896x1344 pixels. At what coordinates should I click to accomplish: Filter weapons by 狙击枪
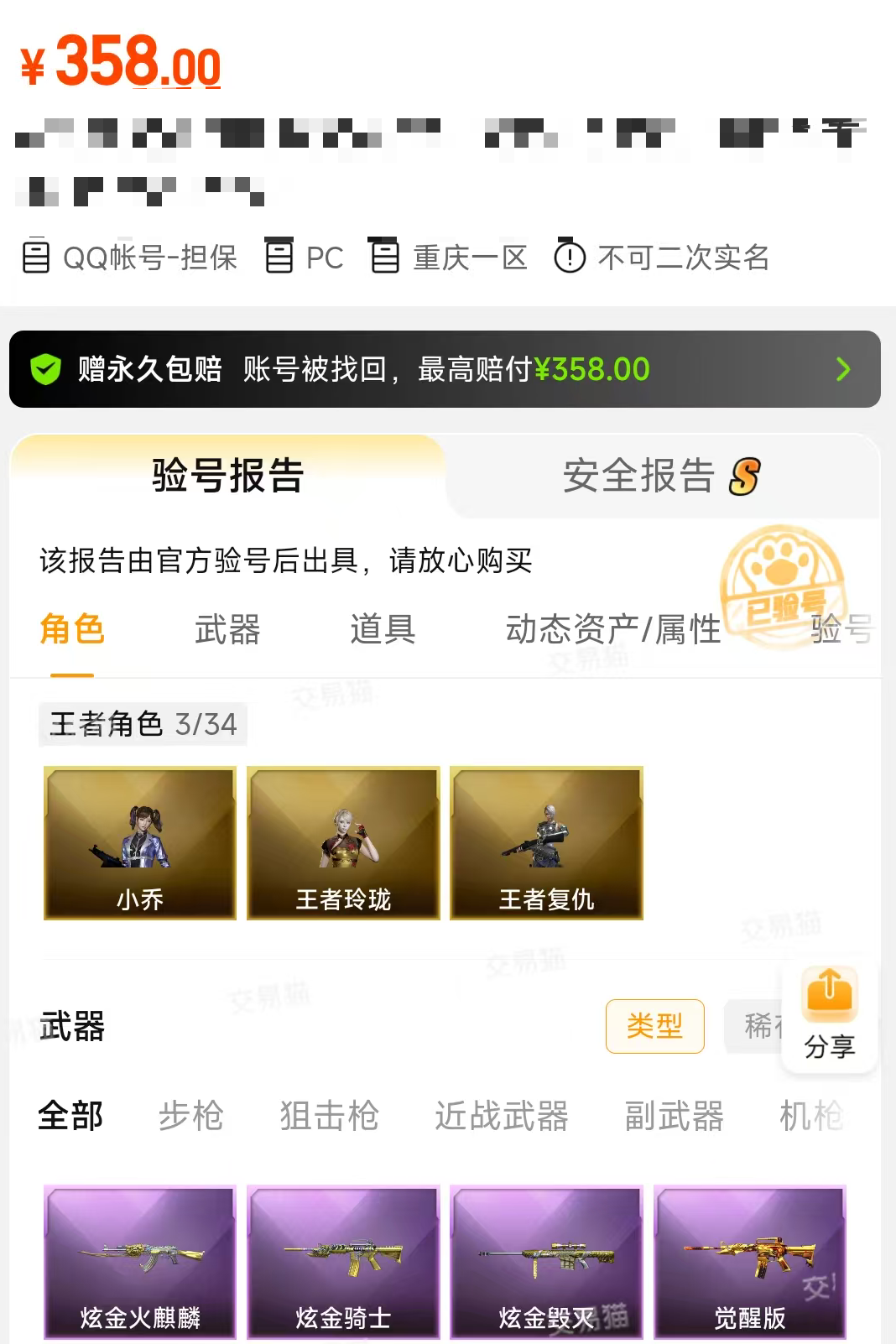coord(329,1116)
